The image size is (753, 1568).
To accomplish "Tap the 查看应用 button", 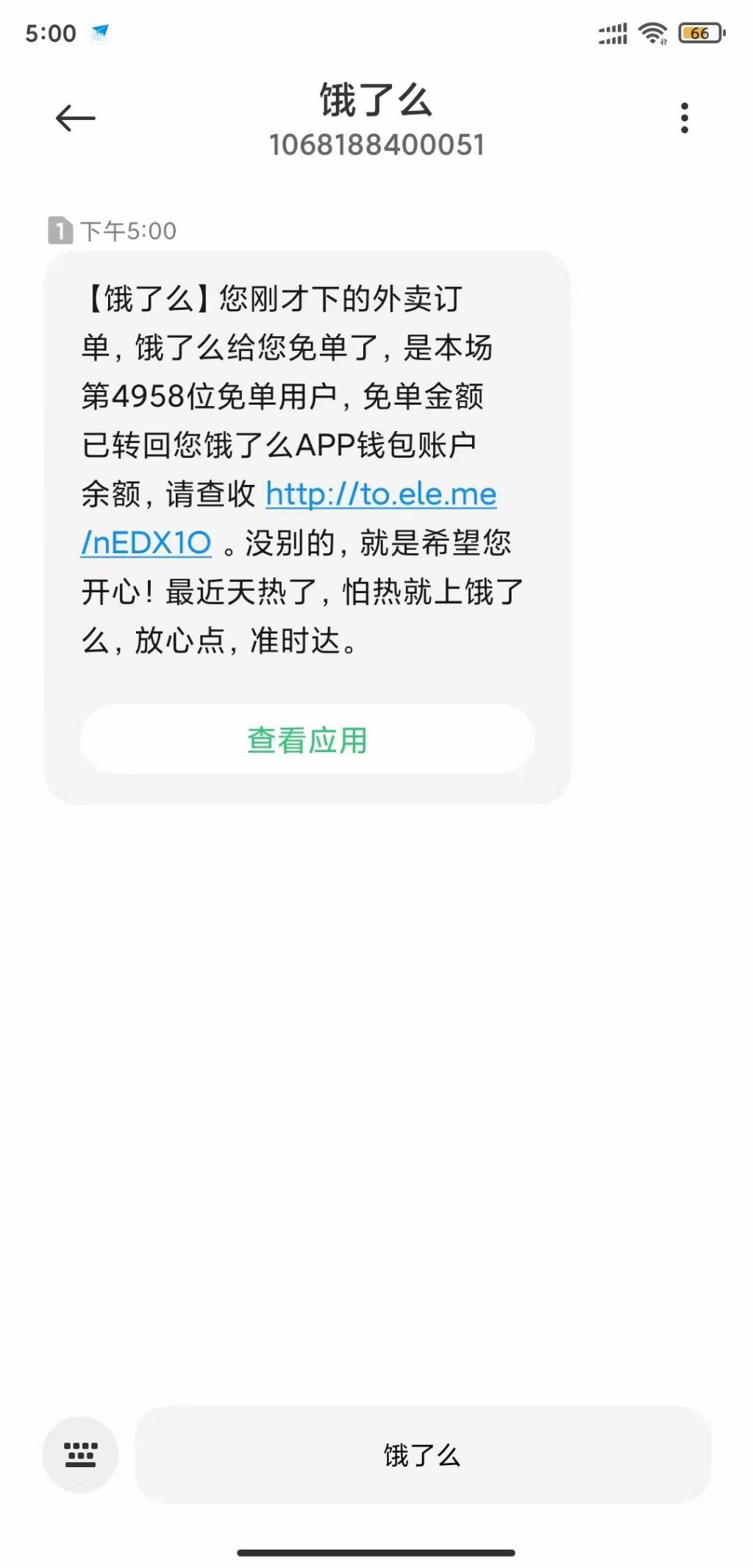I will coord(307,740).
